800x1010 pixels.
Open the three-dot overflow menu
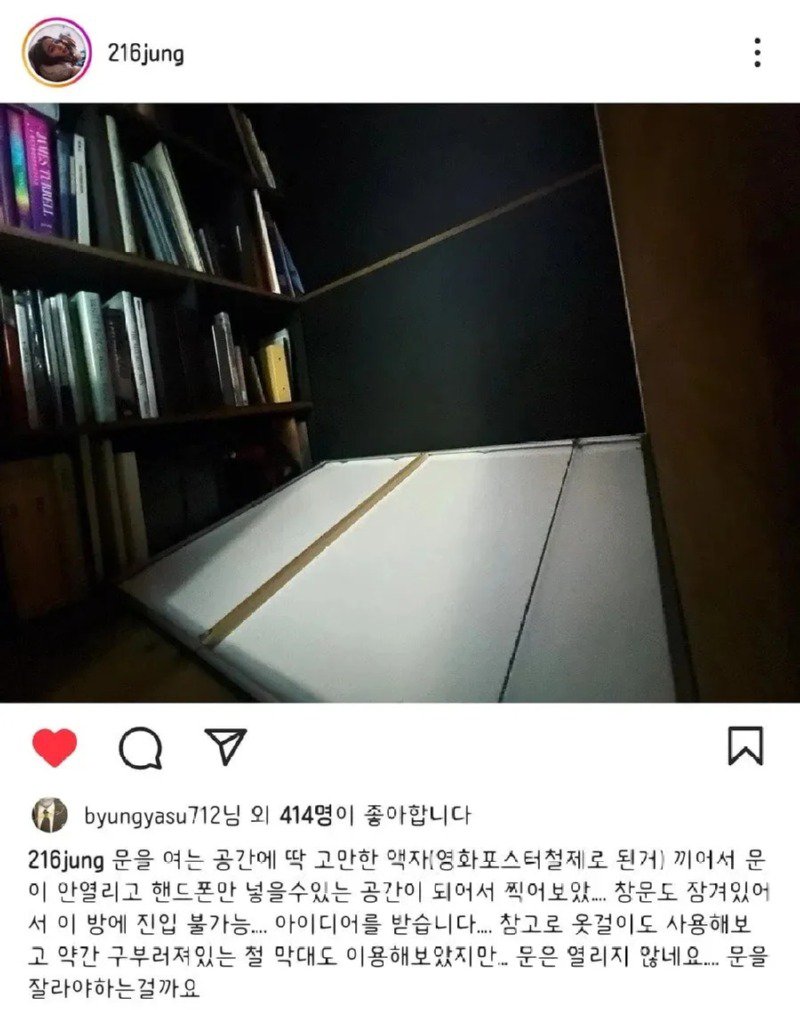pos(757,53)
